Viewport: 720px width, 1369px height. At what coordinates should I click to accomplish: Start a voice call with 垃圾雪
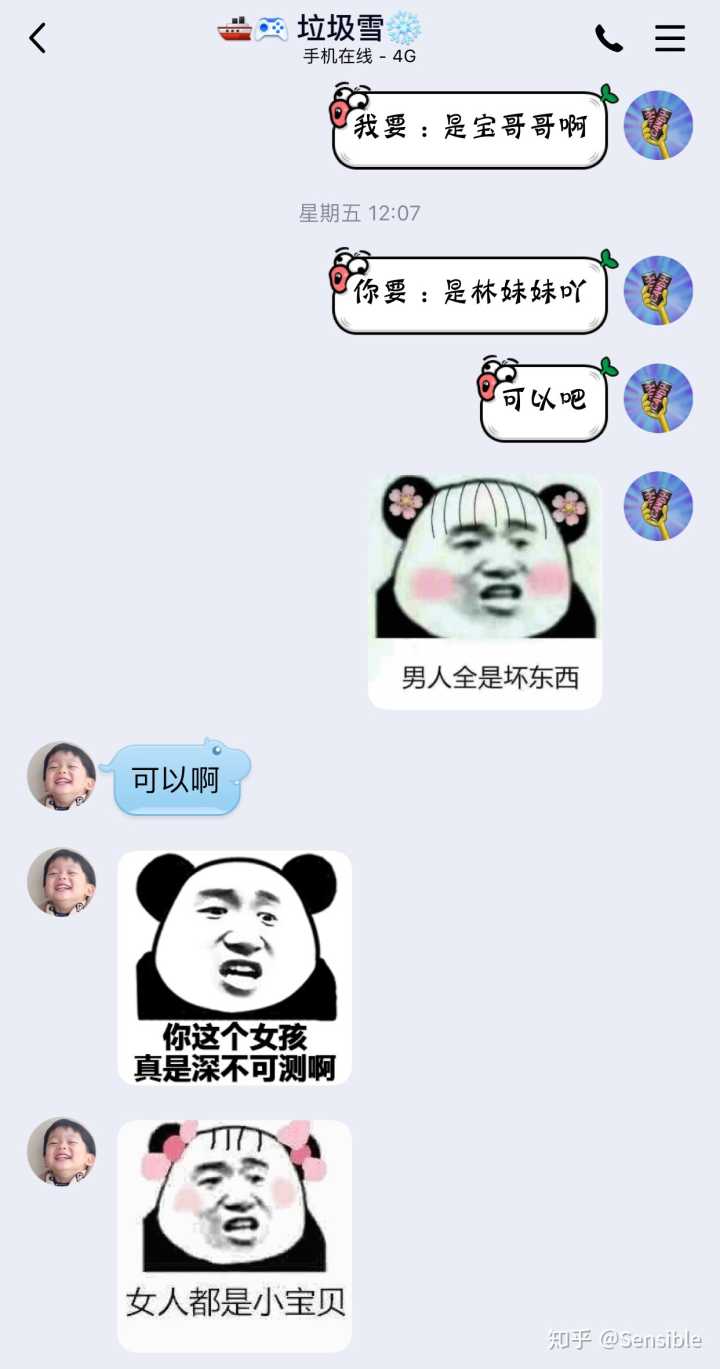coord(608,39)
